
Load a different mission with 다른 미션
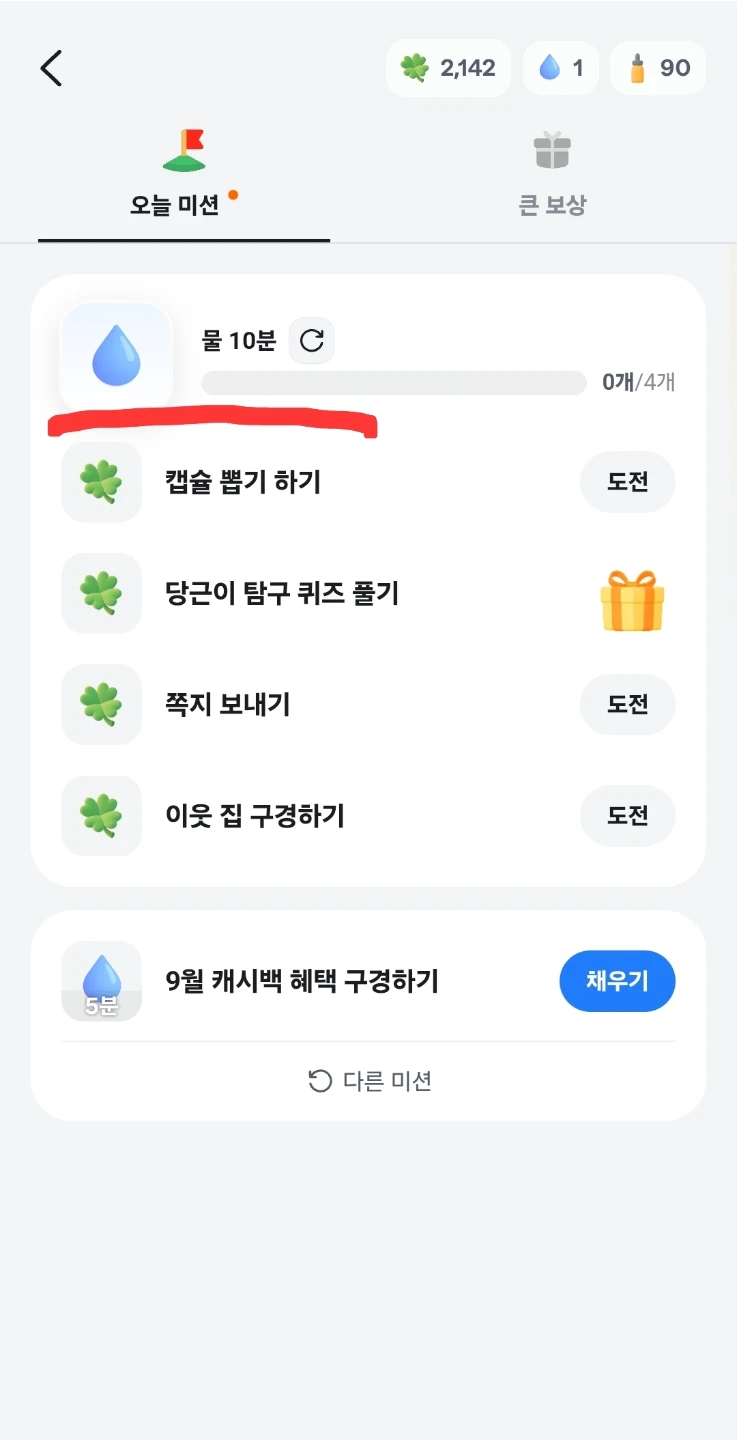pos(370,1081)
